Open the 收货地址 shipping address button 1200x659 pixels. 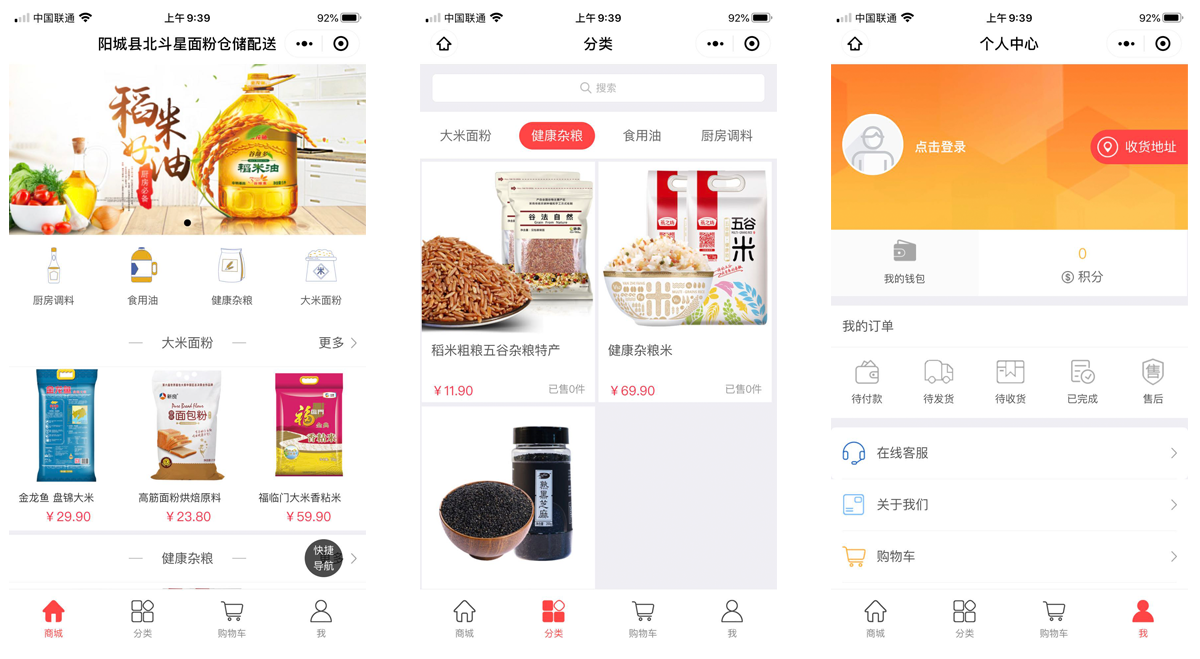tap(1140, 147)
